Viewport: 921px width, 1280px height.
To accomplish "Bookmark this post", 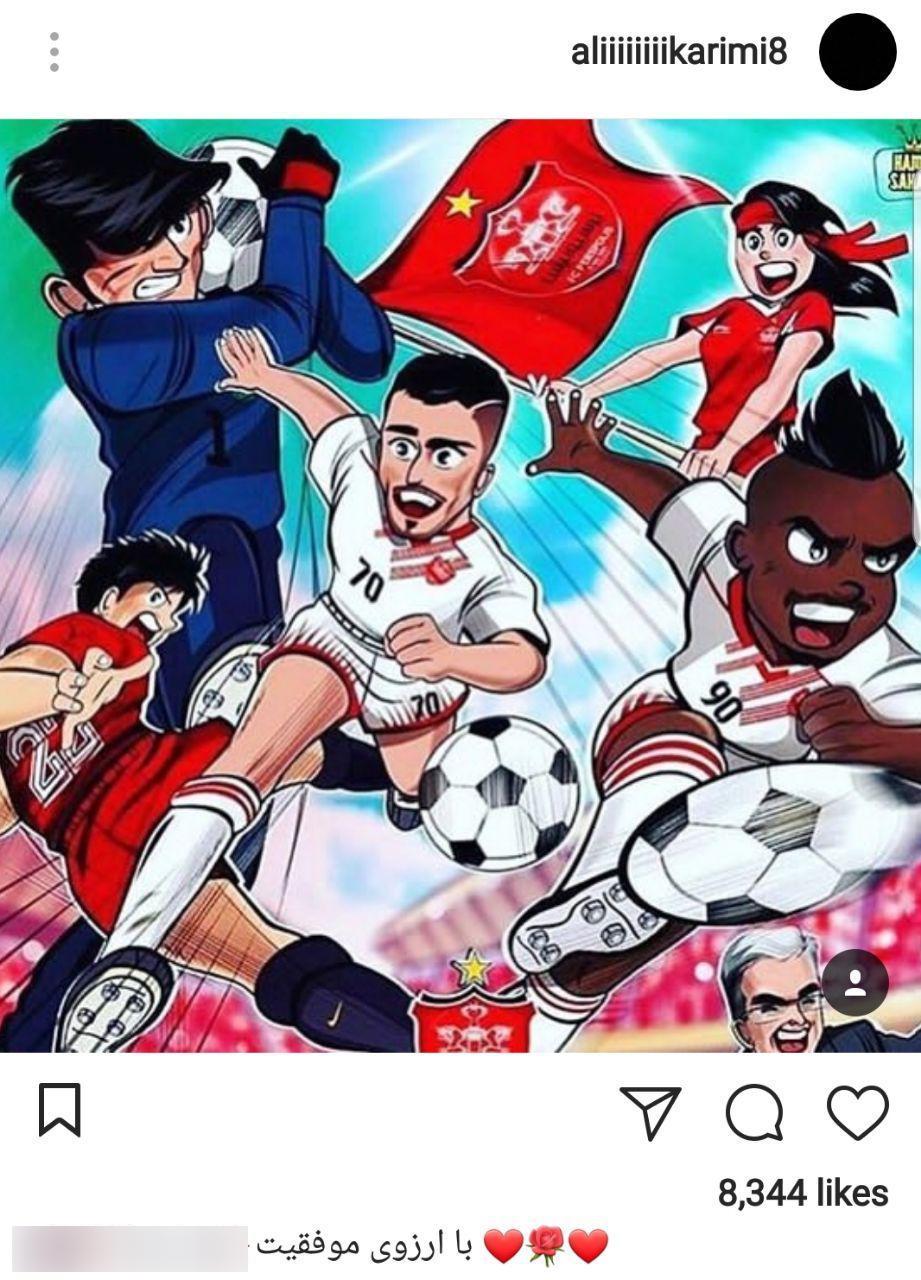I will 59,1110.
